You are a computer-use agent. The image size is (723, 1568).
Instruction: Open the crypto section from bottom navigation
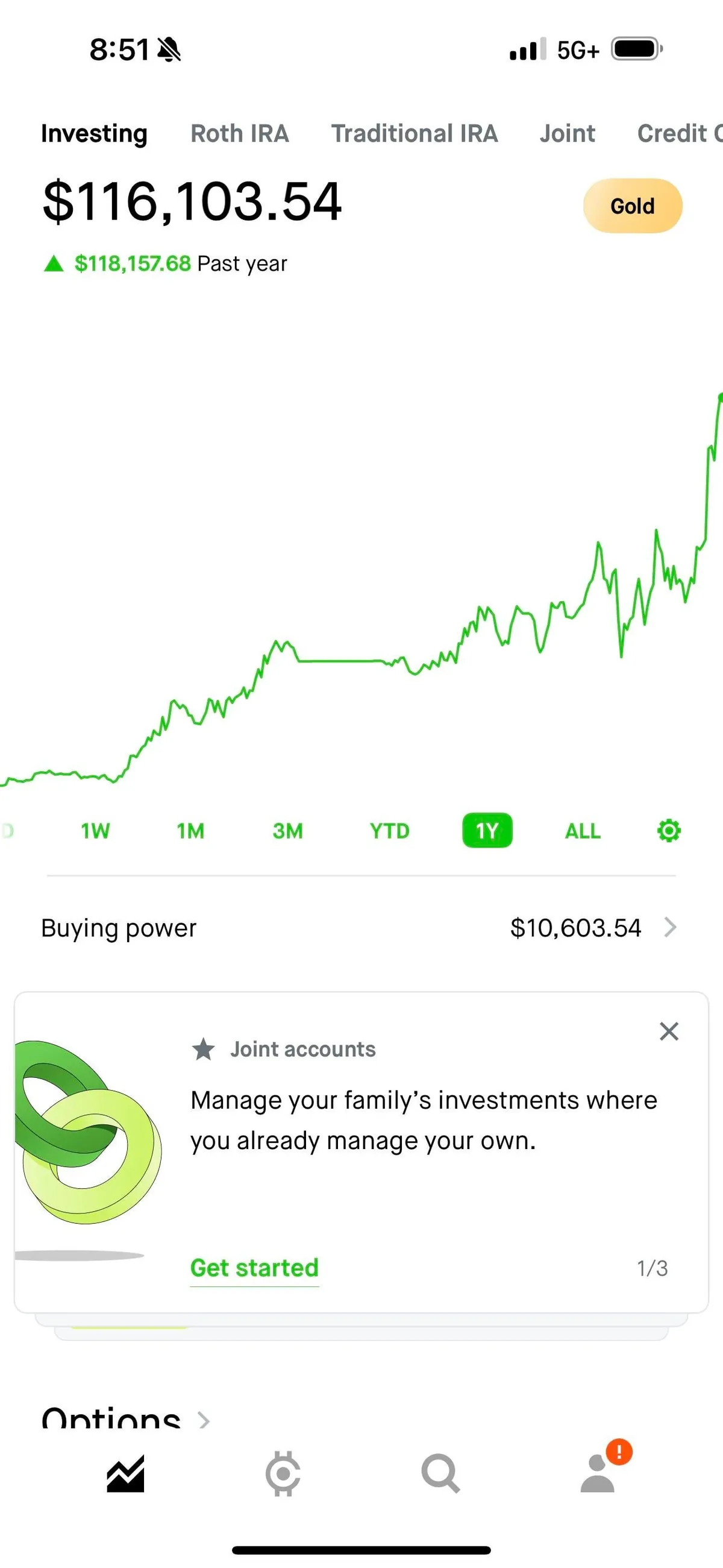click(x=283, y=1473)
